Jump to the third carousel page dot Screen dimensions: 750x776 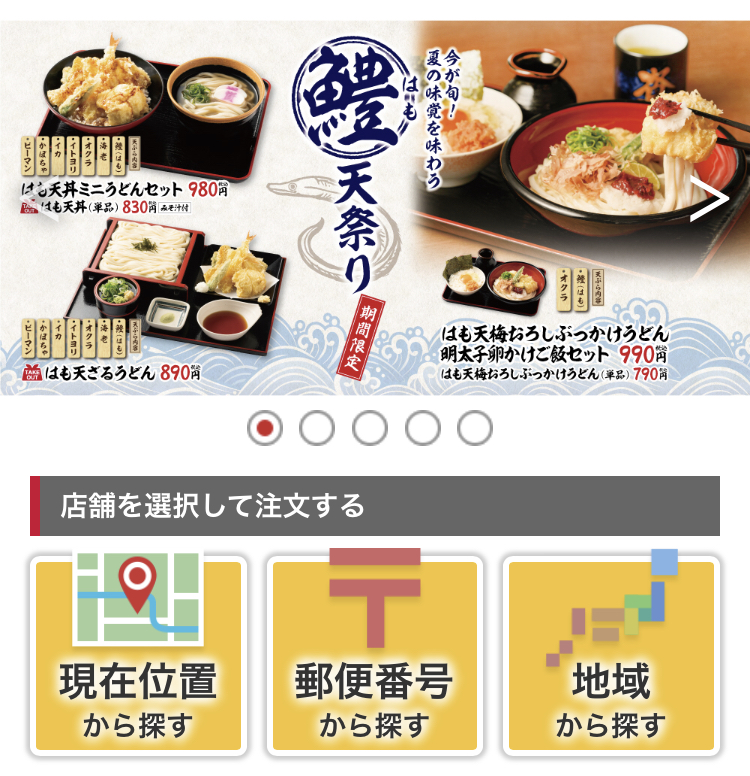click(x=370, y=428)
